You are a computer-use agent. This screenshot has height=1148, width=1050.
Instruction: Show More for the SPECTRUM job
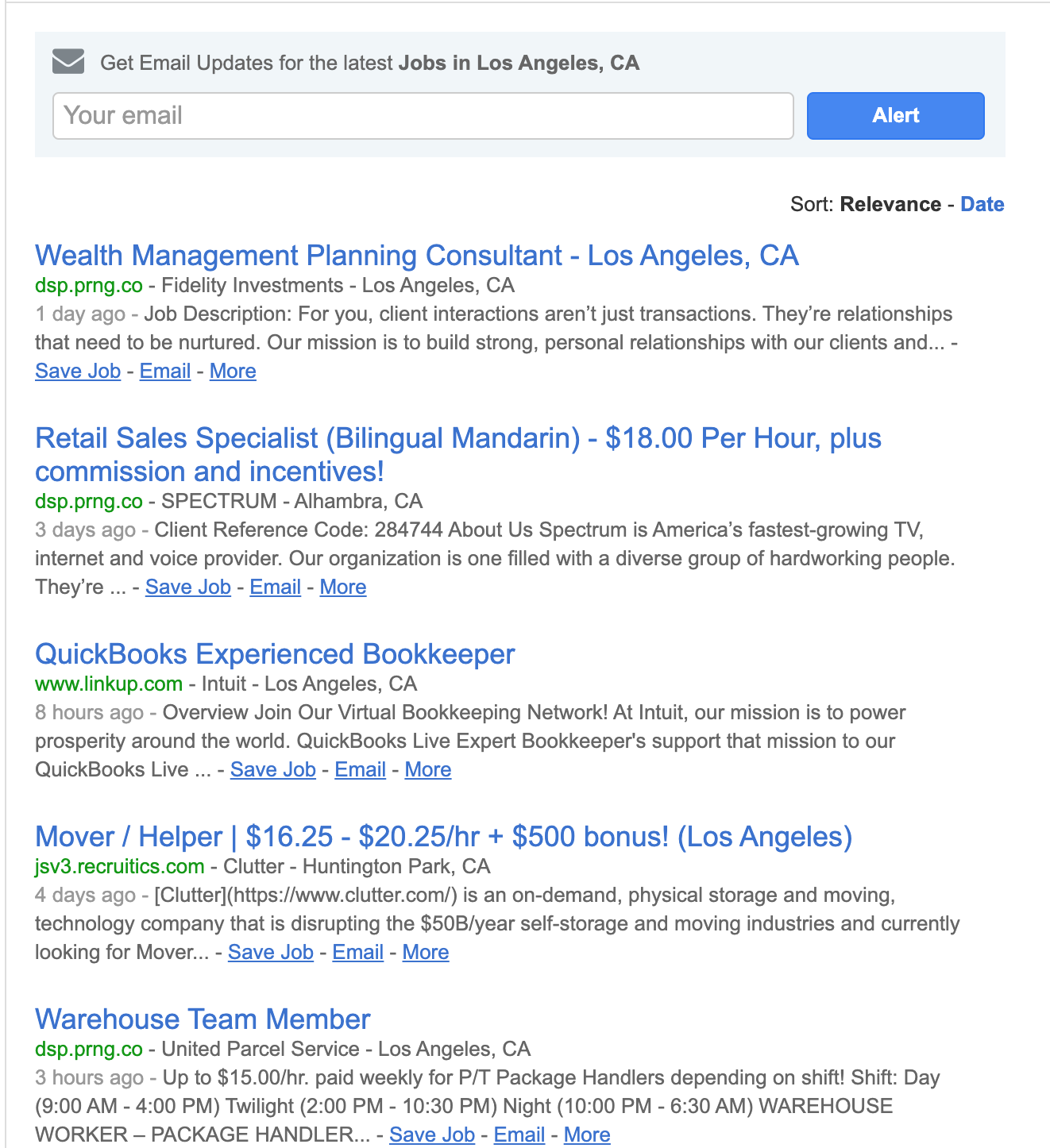coord(343,587)
